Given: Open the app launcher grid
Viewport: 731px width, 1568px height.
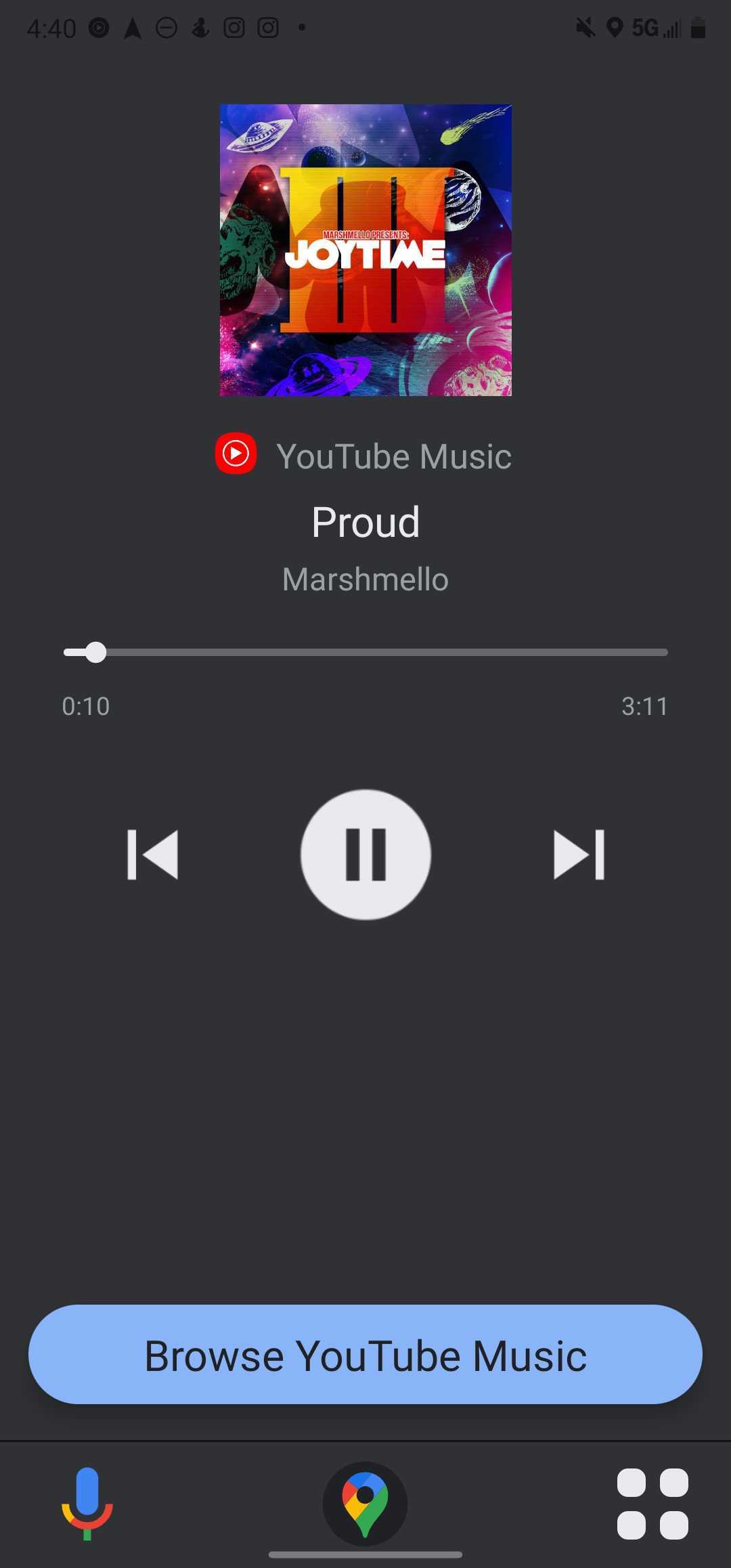Looking at the screenshot, I should pyautogui.click(x=652, y=1503).
